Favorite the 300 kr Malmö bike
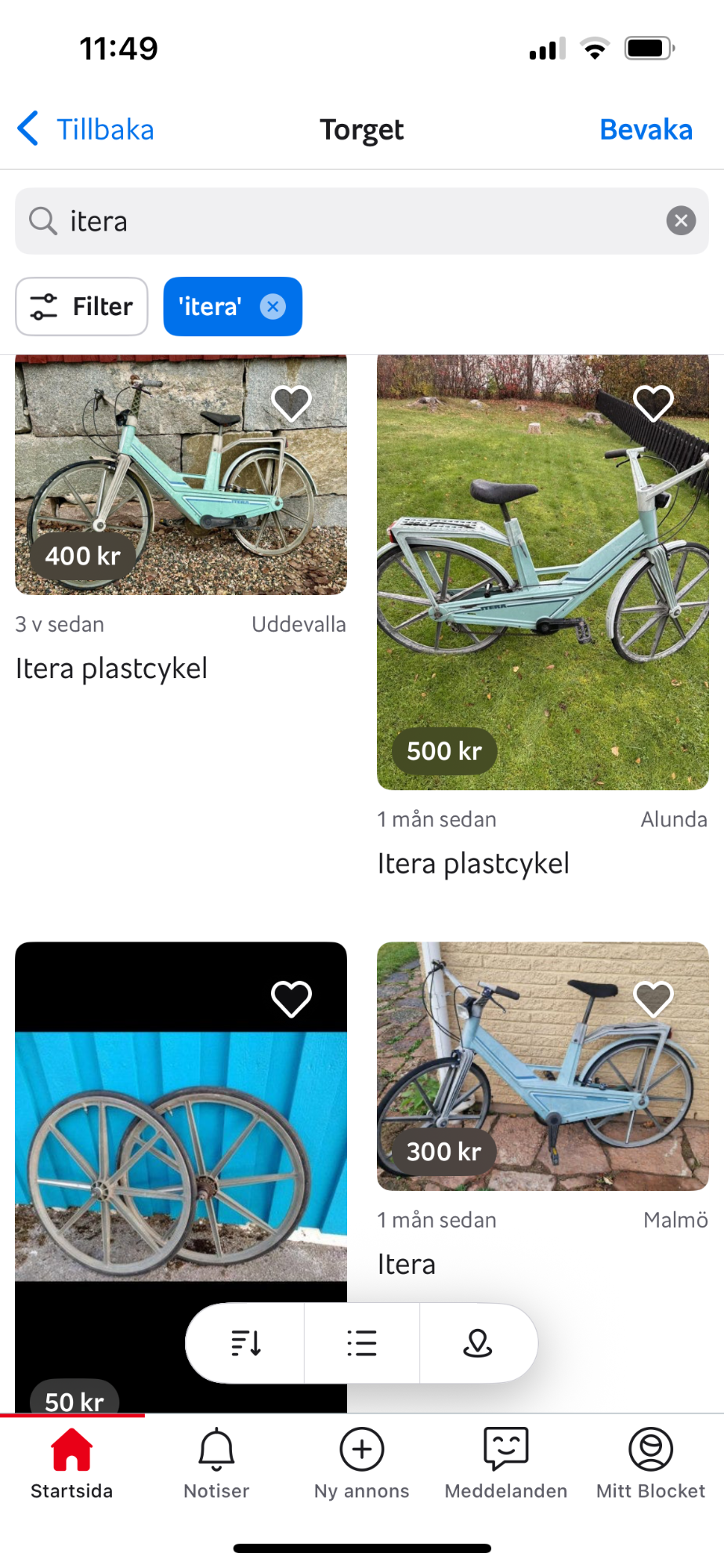The width and height of the screenshot is (724, 1568). pyautogui.click(x=653, y=998)
